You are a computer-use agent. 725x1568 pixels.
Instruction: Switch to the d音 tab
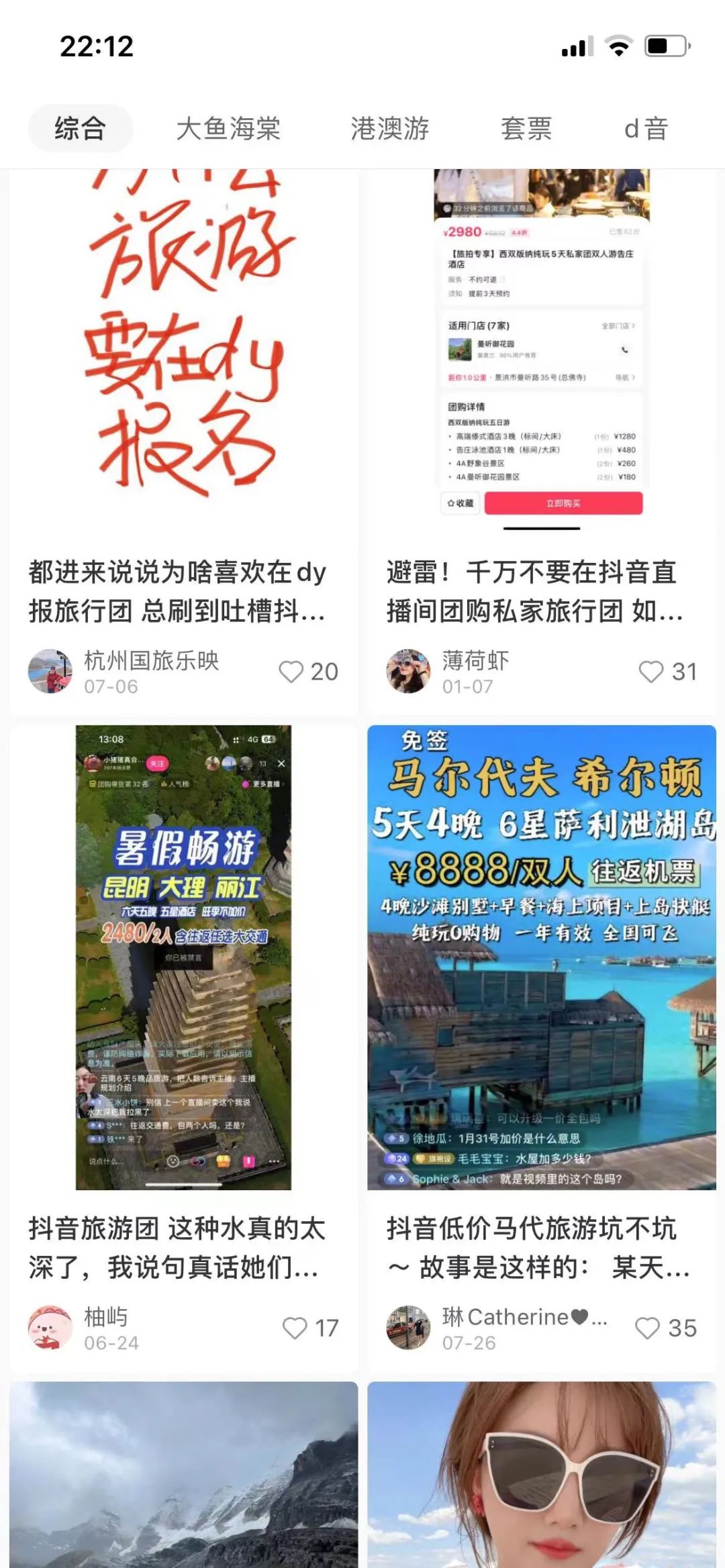point(645,128)
